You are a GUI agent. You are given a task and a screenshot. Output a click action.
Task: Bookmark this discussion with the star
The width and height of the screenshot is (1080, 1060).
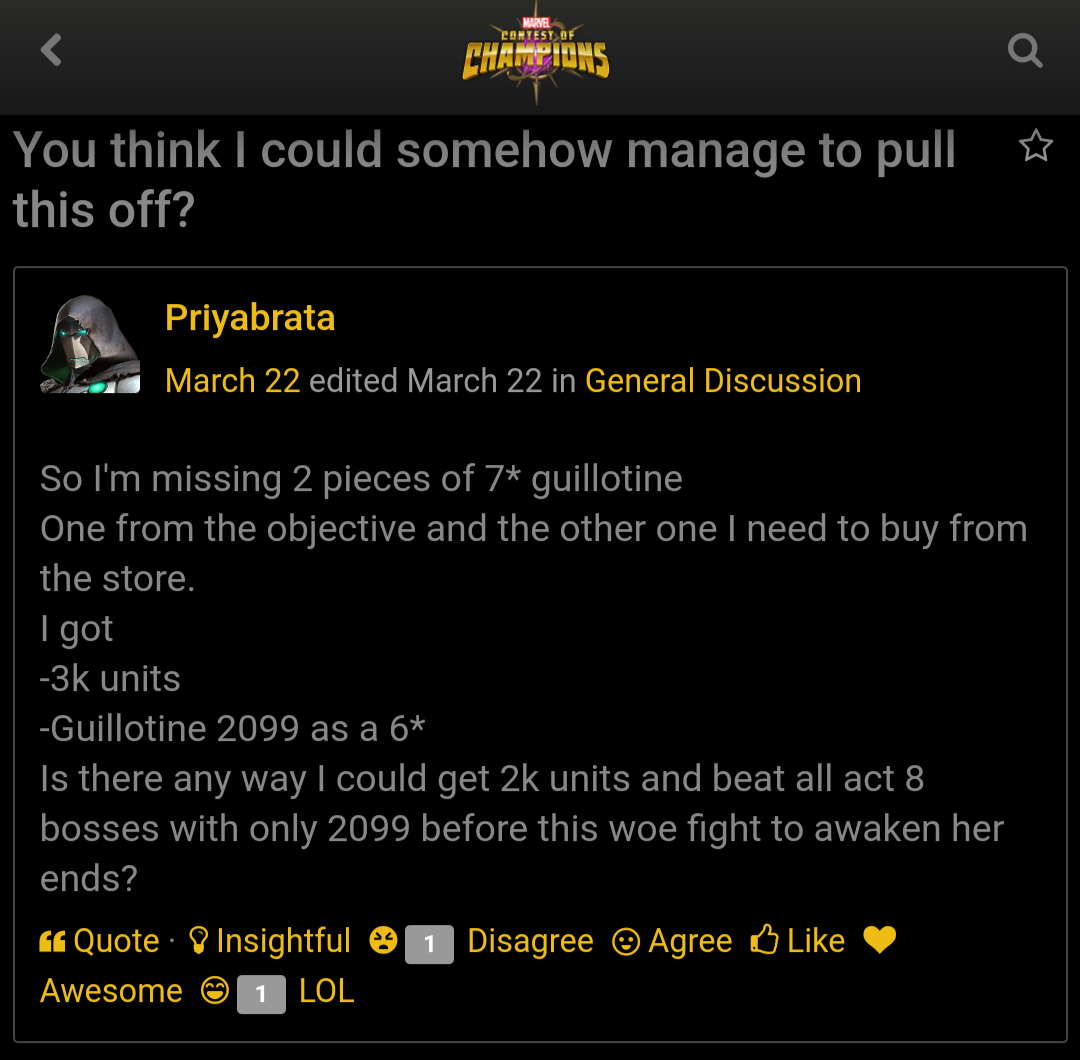(1035, 147)
